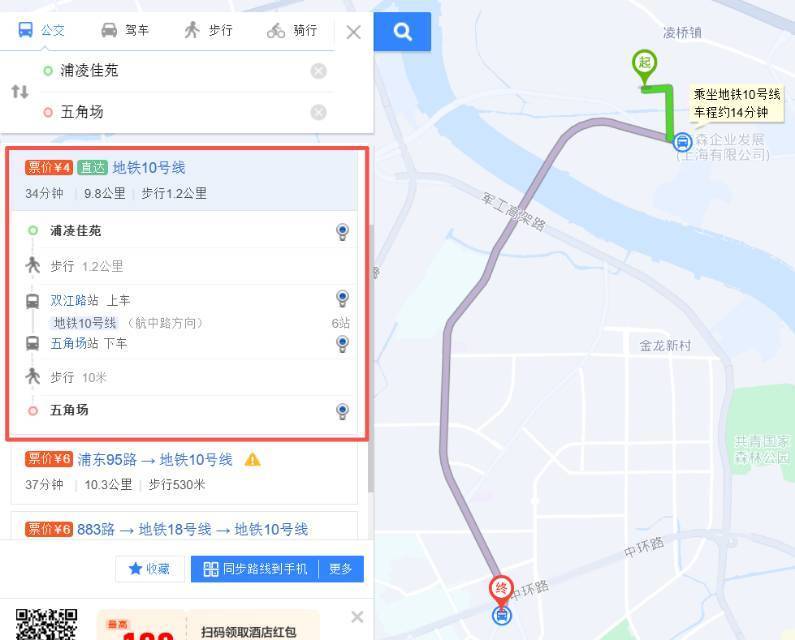This screenshot has width=795, height=640.
Task: Edit the destination field 五角场
Action: pos(170,112)
